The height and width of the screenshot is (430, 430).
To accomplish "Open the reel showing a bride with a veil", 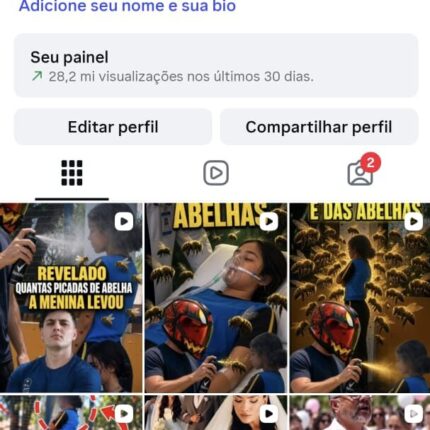I will (216, 413).
